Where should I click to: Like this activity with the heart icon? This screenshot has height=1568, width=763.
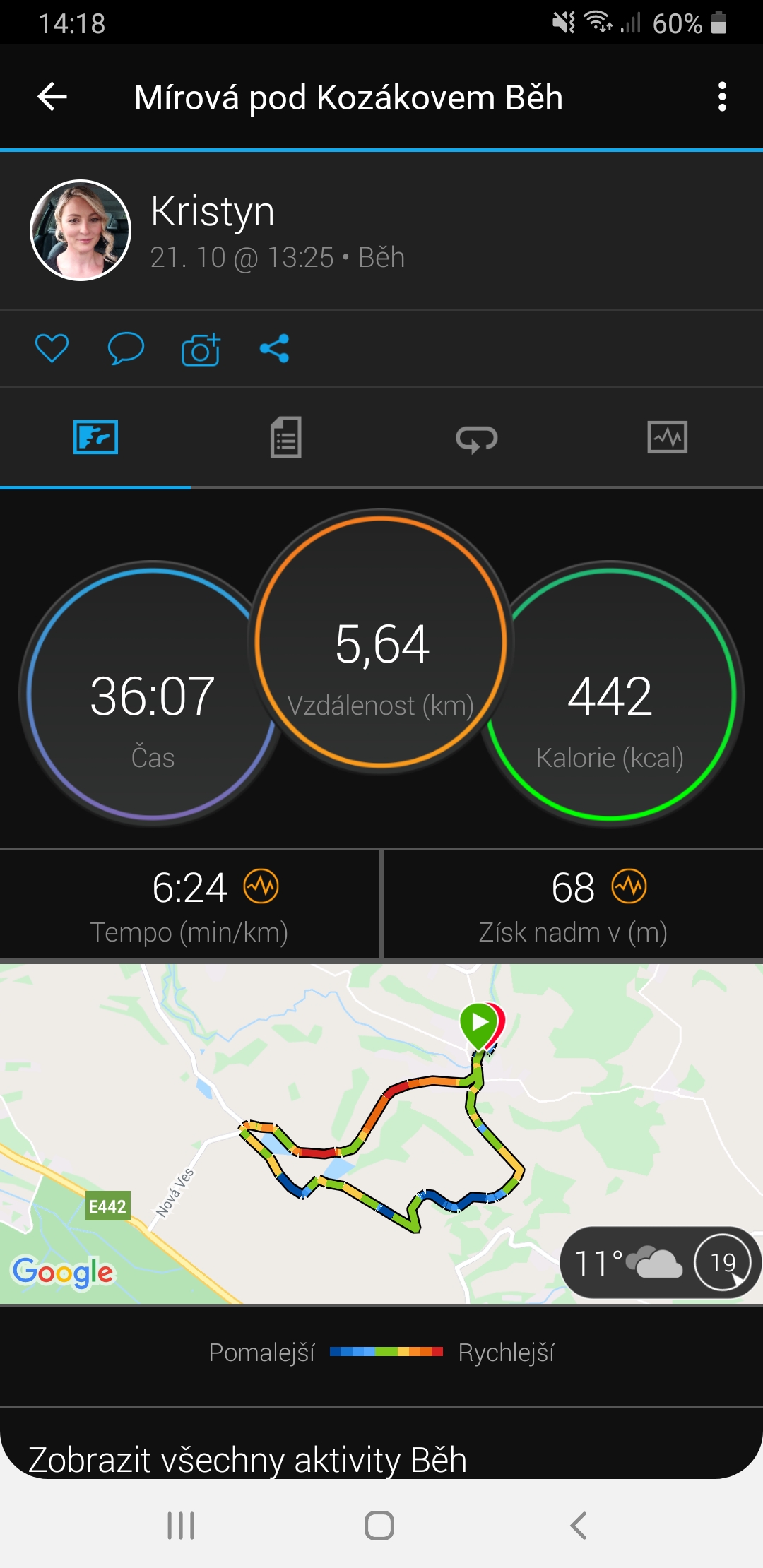52,348
